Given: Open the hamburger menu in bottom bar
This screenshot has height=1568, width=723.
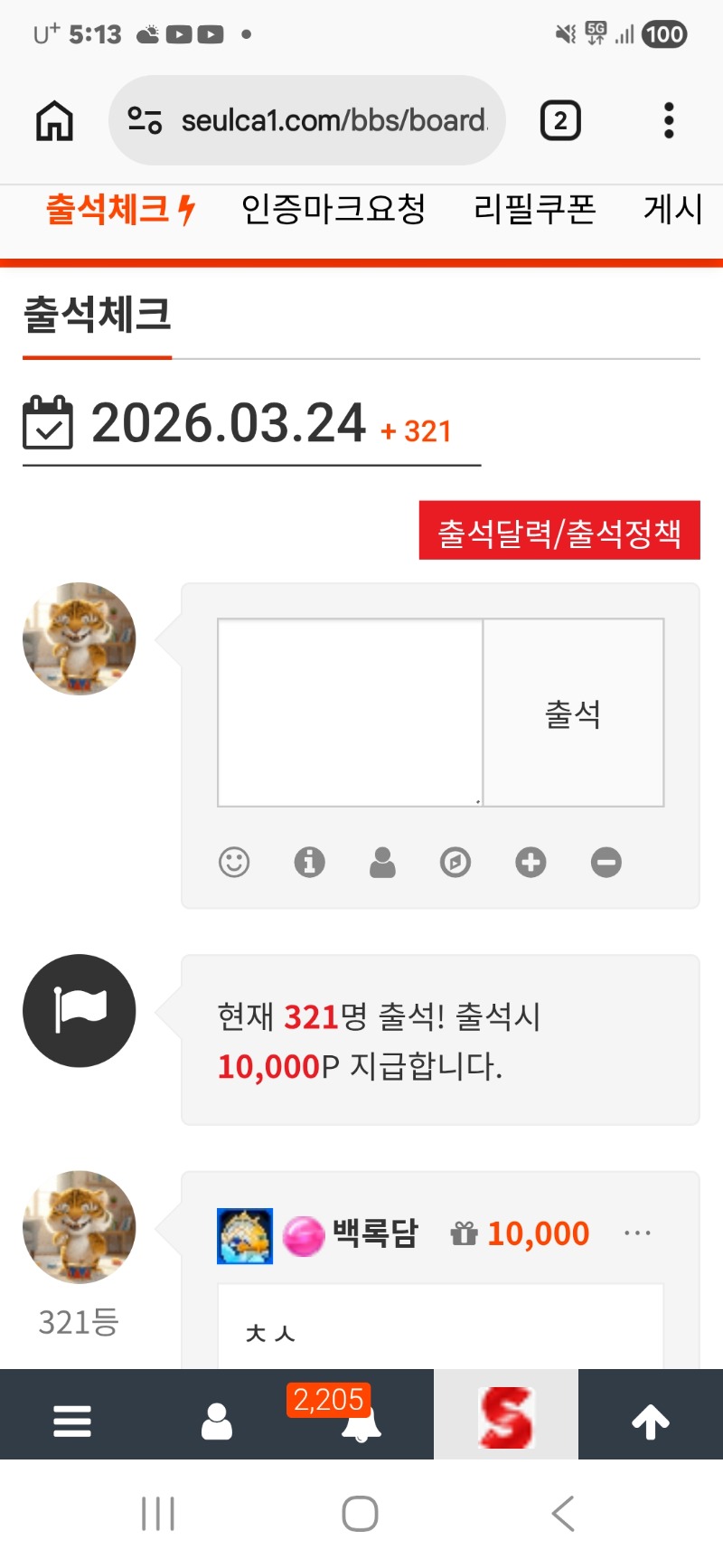Looking at the screenshot, I should [x=72, y=1421].
